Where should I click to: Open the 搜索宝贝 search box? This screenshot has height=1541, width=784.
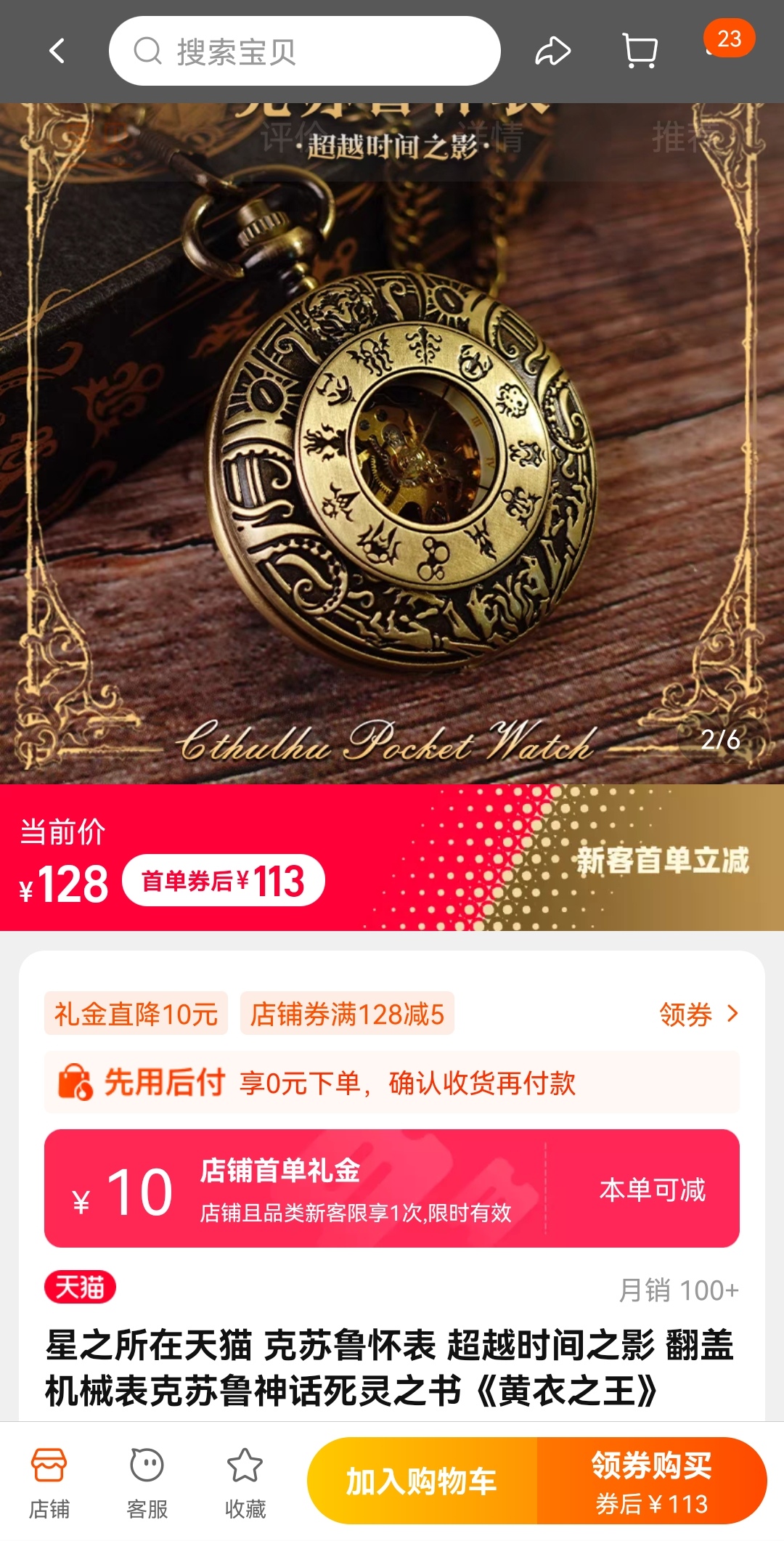click(305, 51)
